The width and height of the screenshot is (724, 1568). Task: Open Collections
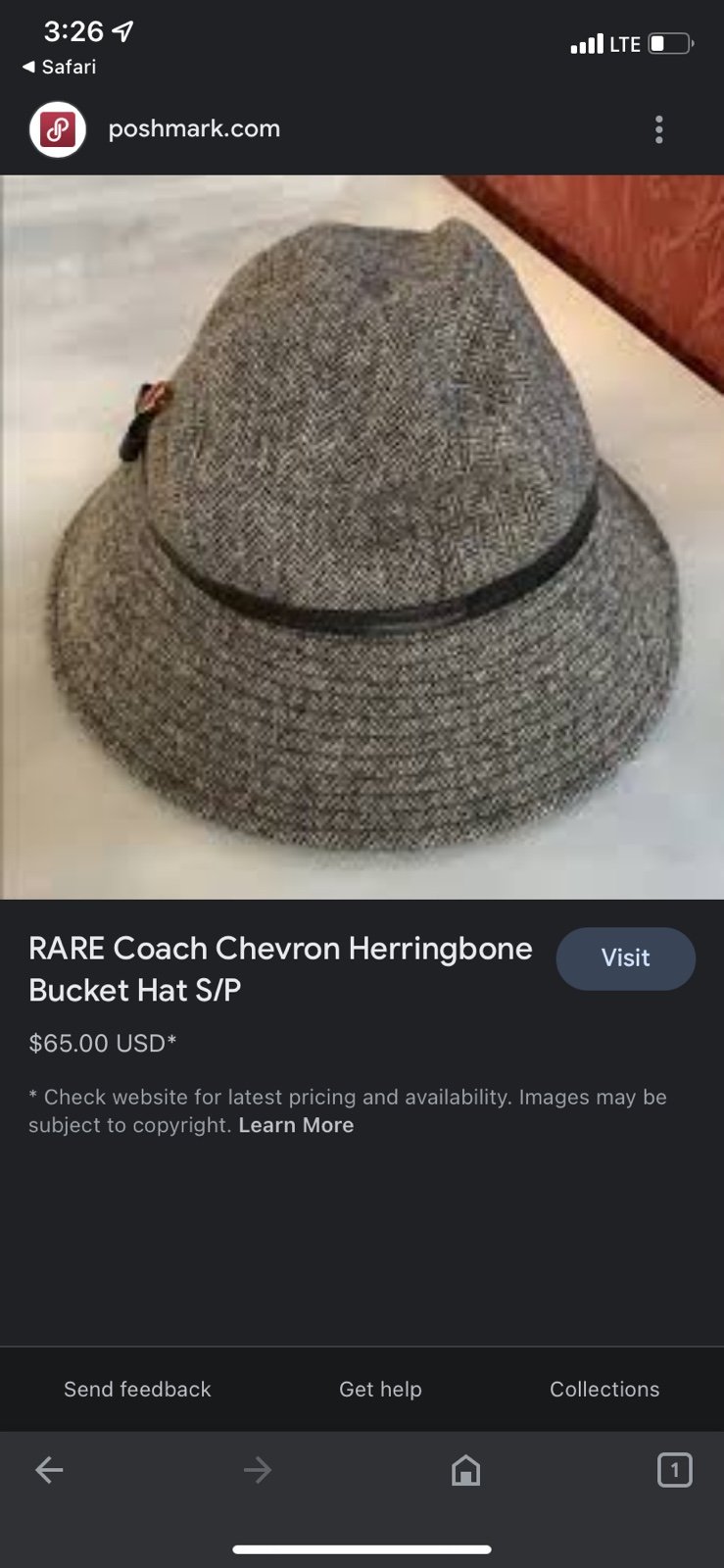pyautogui.click(x=604, y=1389)
